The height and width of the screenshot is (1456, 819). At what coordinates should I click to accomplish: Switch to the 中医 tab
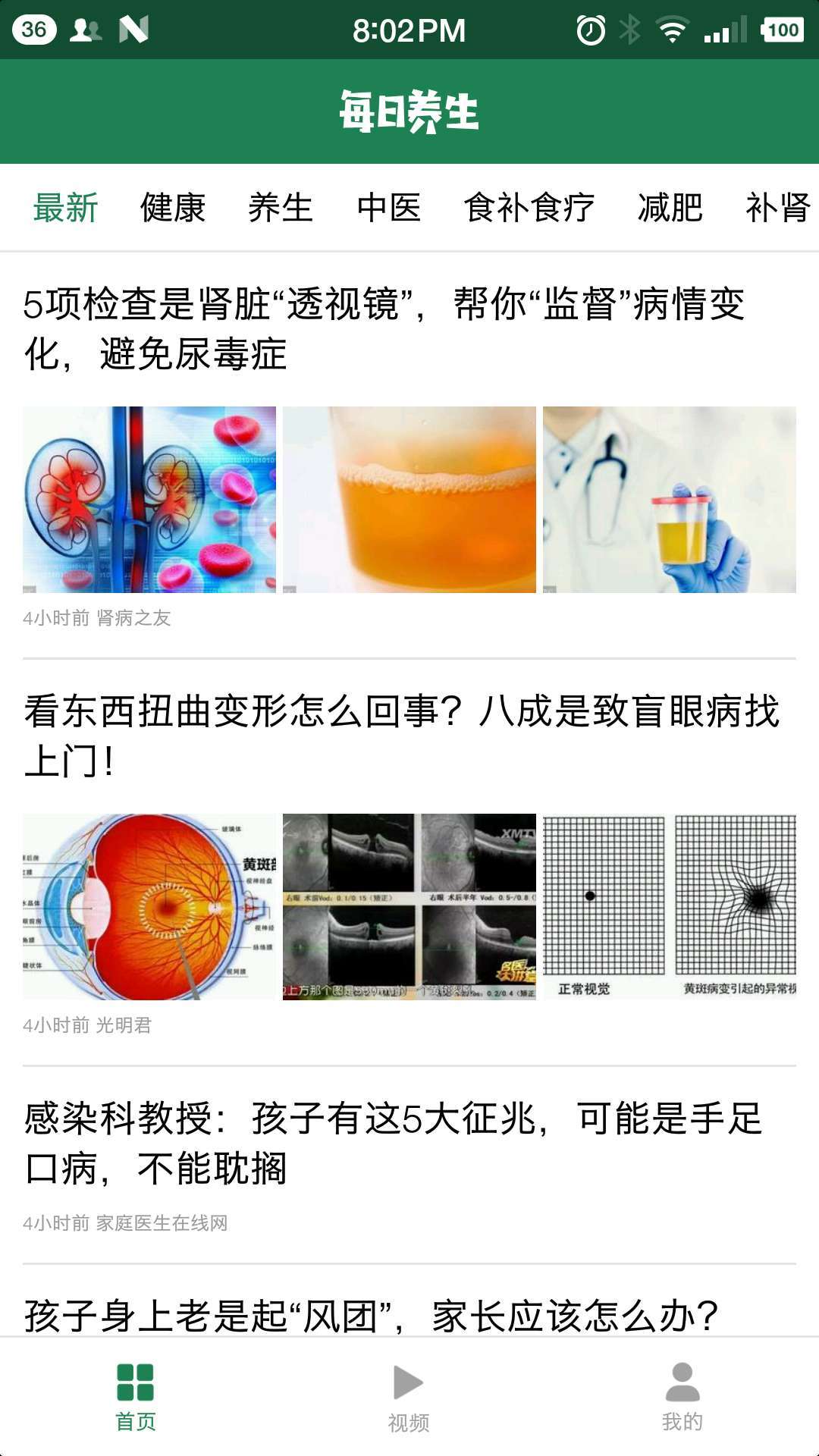[388, 208]
